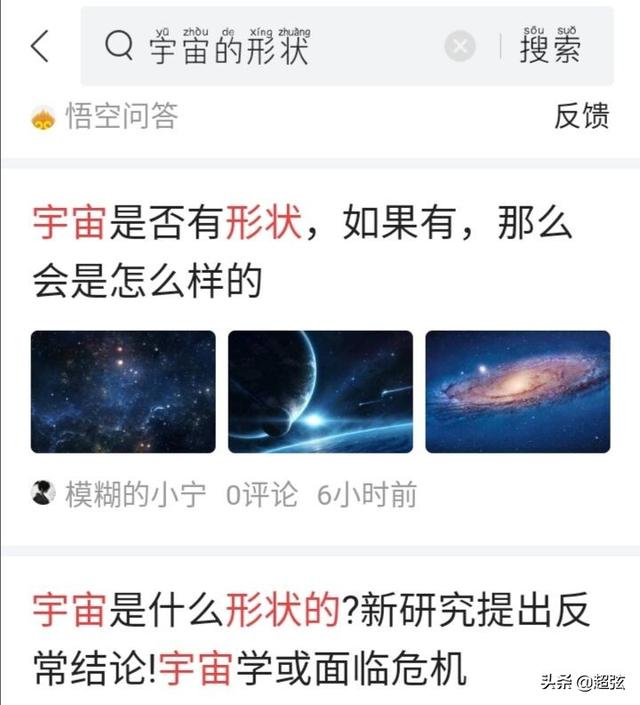View the author 模糊的小宁
640x705 pixels.
click(x=133, y=494)
